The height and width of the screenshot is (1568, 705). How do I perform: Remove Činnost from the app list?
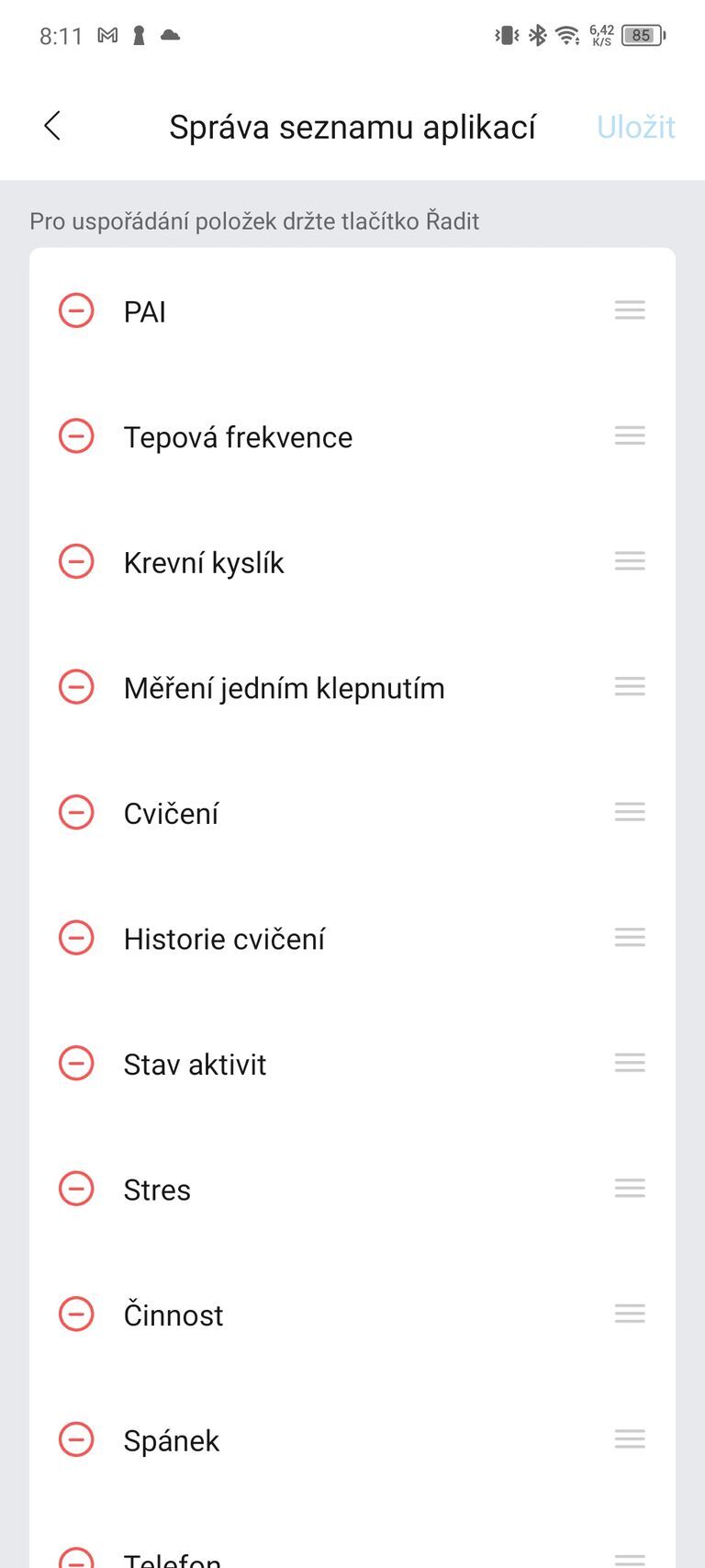(x=76, y=1314)
